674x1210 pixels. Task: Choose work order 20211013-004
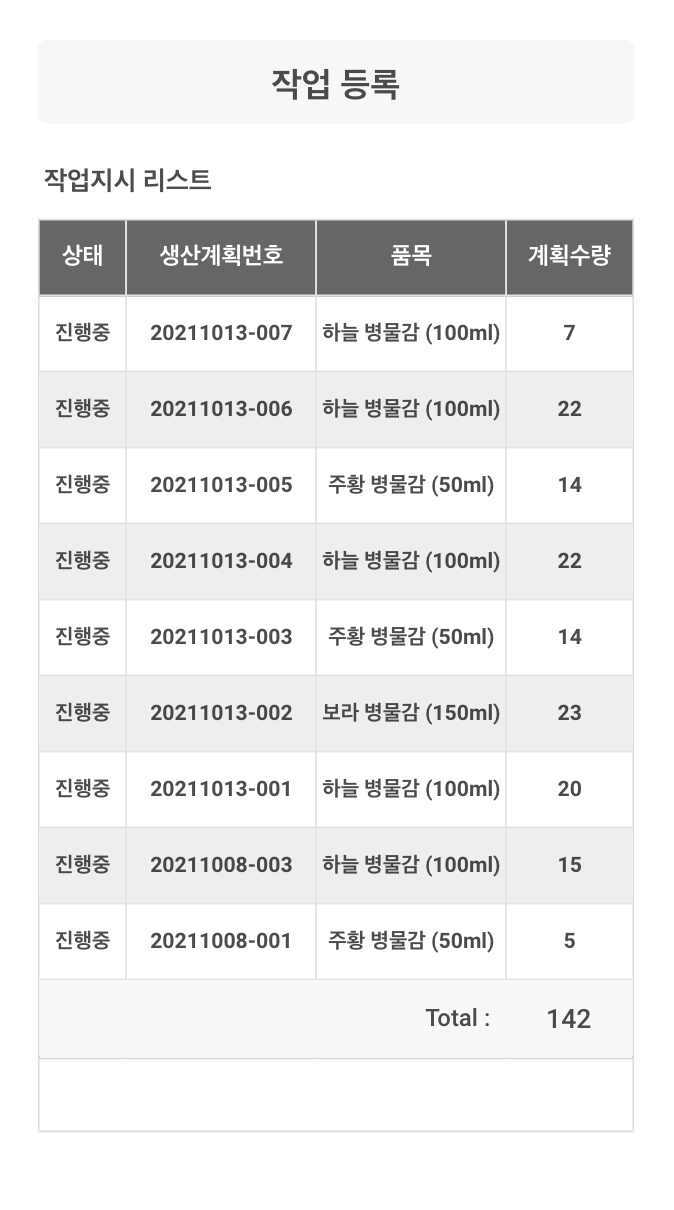[336, 561]
